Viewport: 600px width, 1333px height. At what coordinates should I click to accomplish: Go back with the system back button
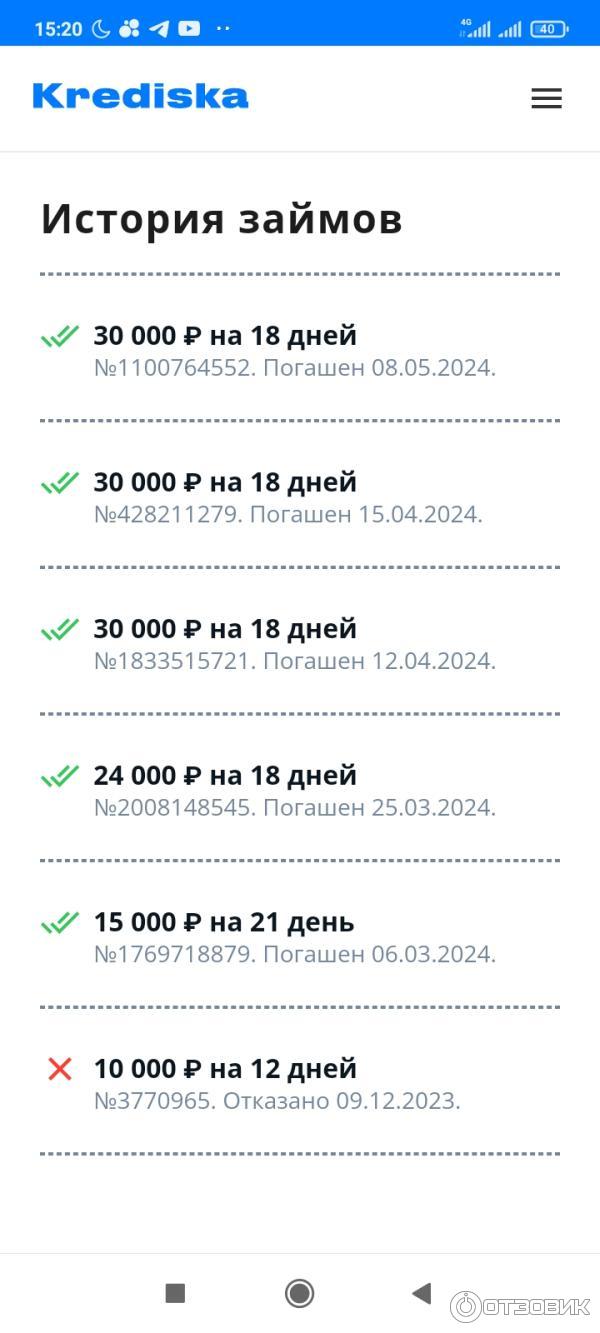[x=422, y=1293]
